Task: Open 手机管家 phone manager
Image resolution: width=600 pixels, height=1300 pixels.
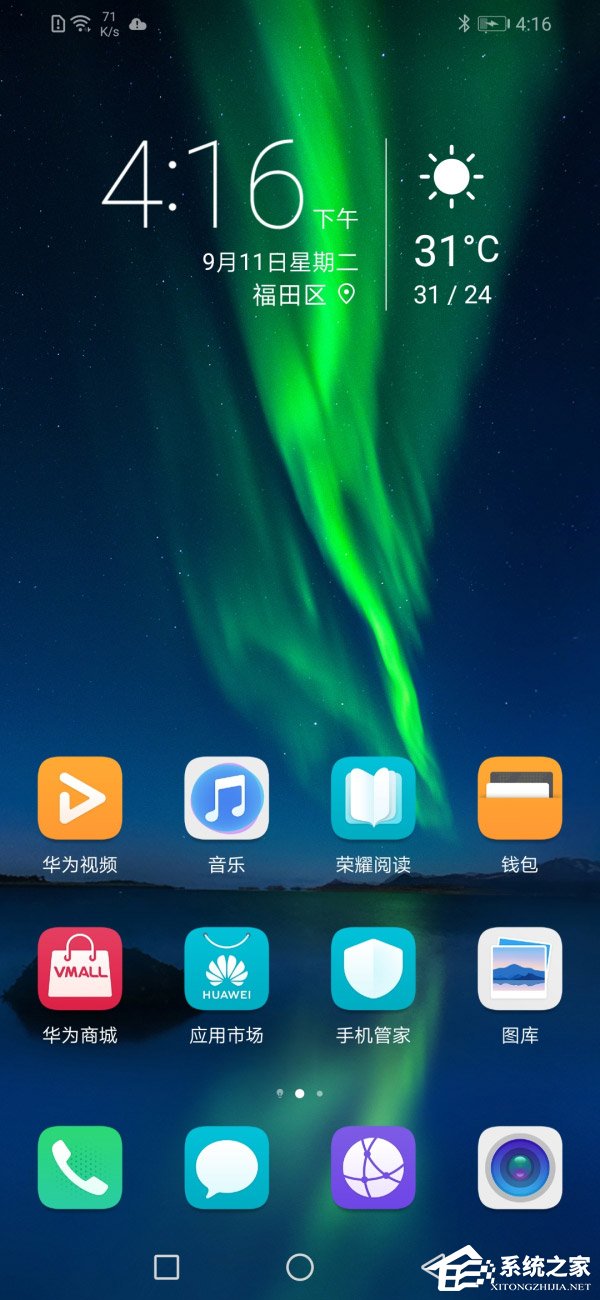Action: [x=373, y=968]
